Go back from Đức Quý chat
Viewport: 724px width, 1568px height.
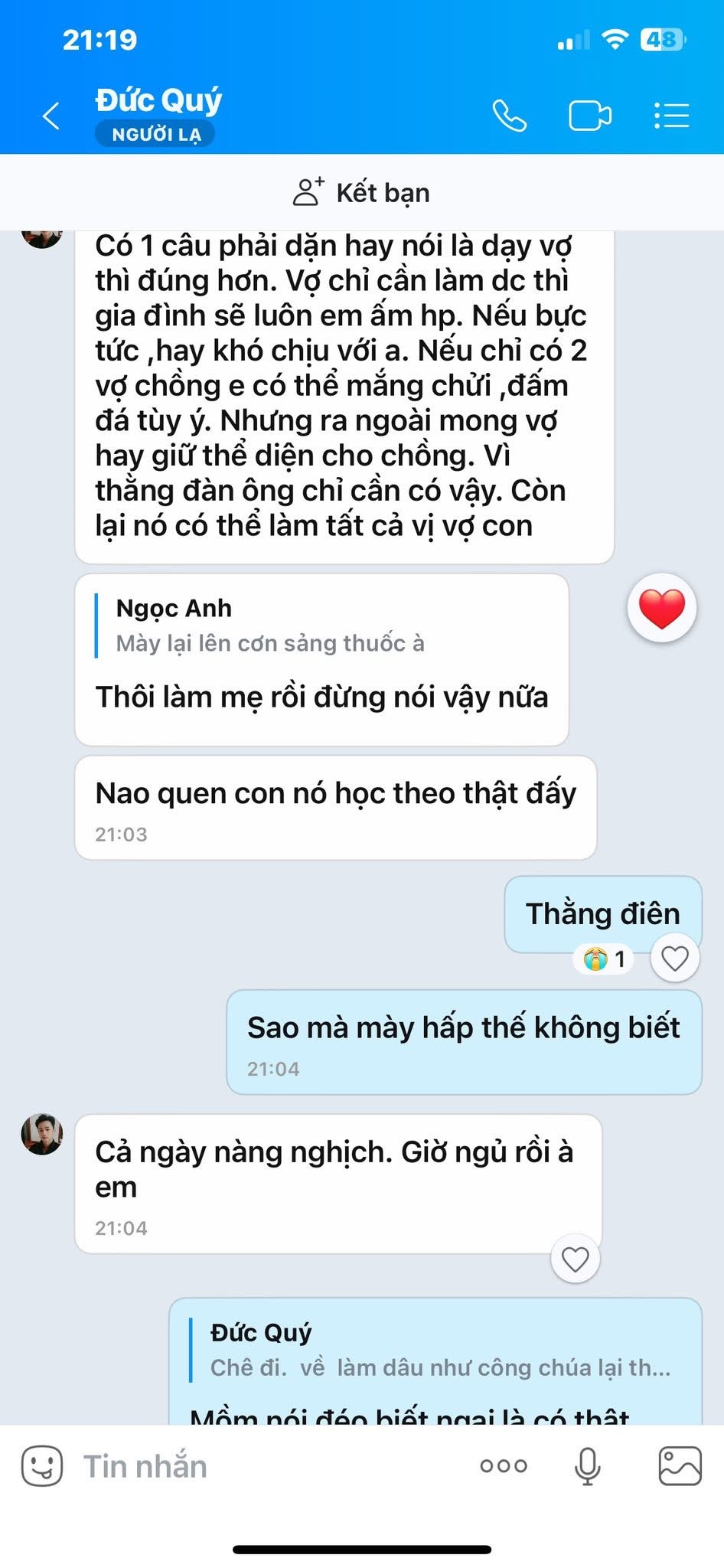point(51,116)
